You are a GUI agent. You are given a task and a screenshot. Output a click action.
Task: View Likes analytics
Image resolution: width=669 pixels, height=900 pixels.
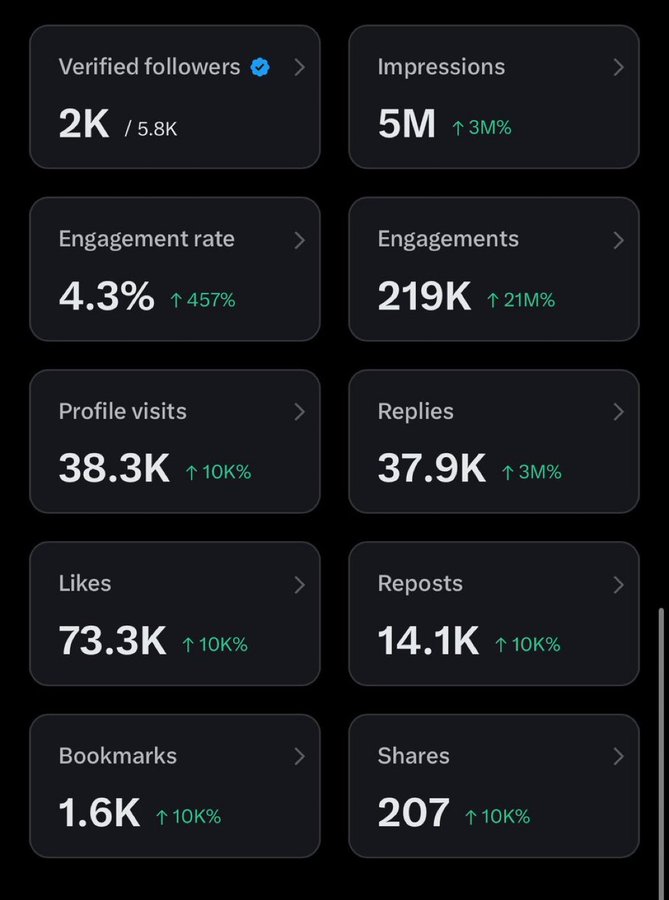pyautogui.click(x=175, y=614)
